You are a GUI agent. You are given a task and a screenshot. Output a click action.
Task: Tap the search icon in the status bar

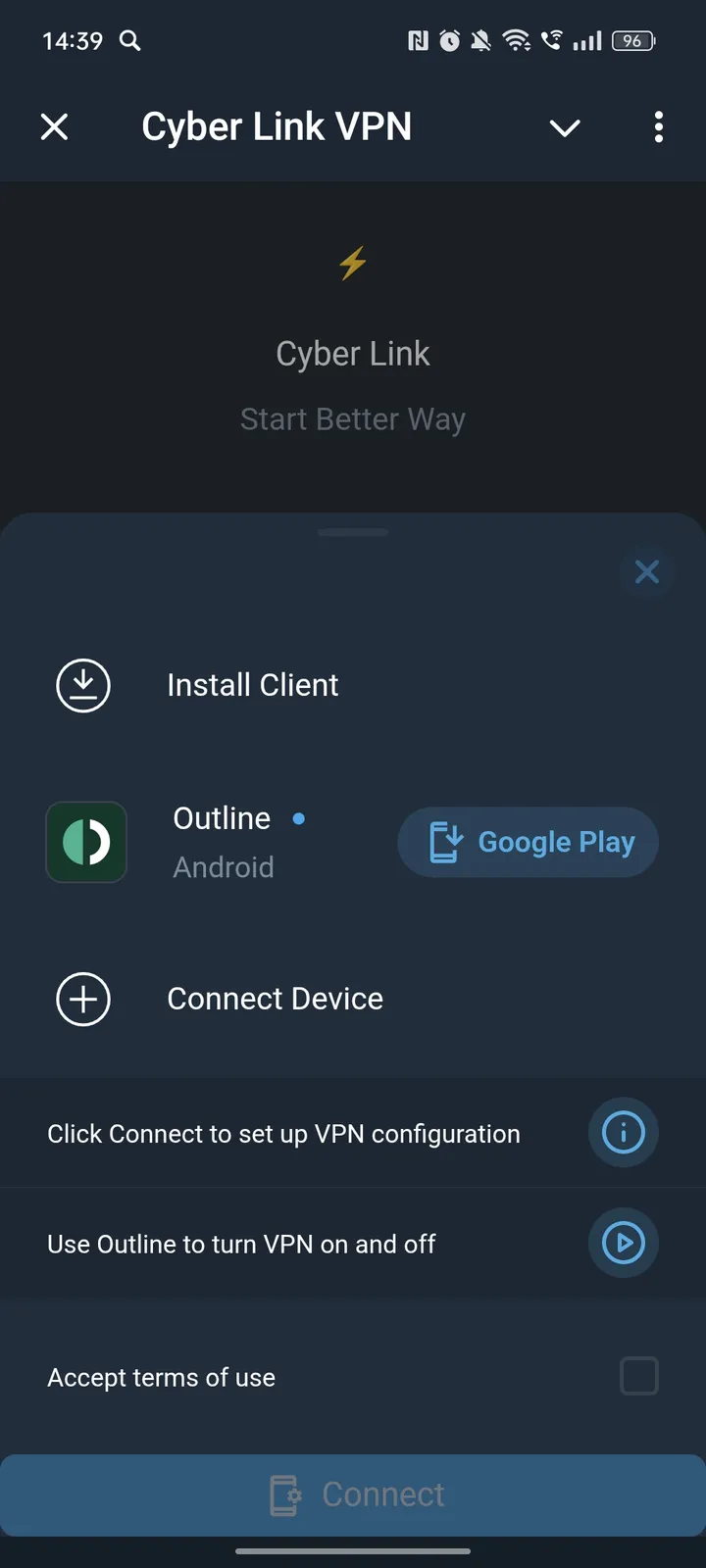click(x=129, y=41)
